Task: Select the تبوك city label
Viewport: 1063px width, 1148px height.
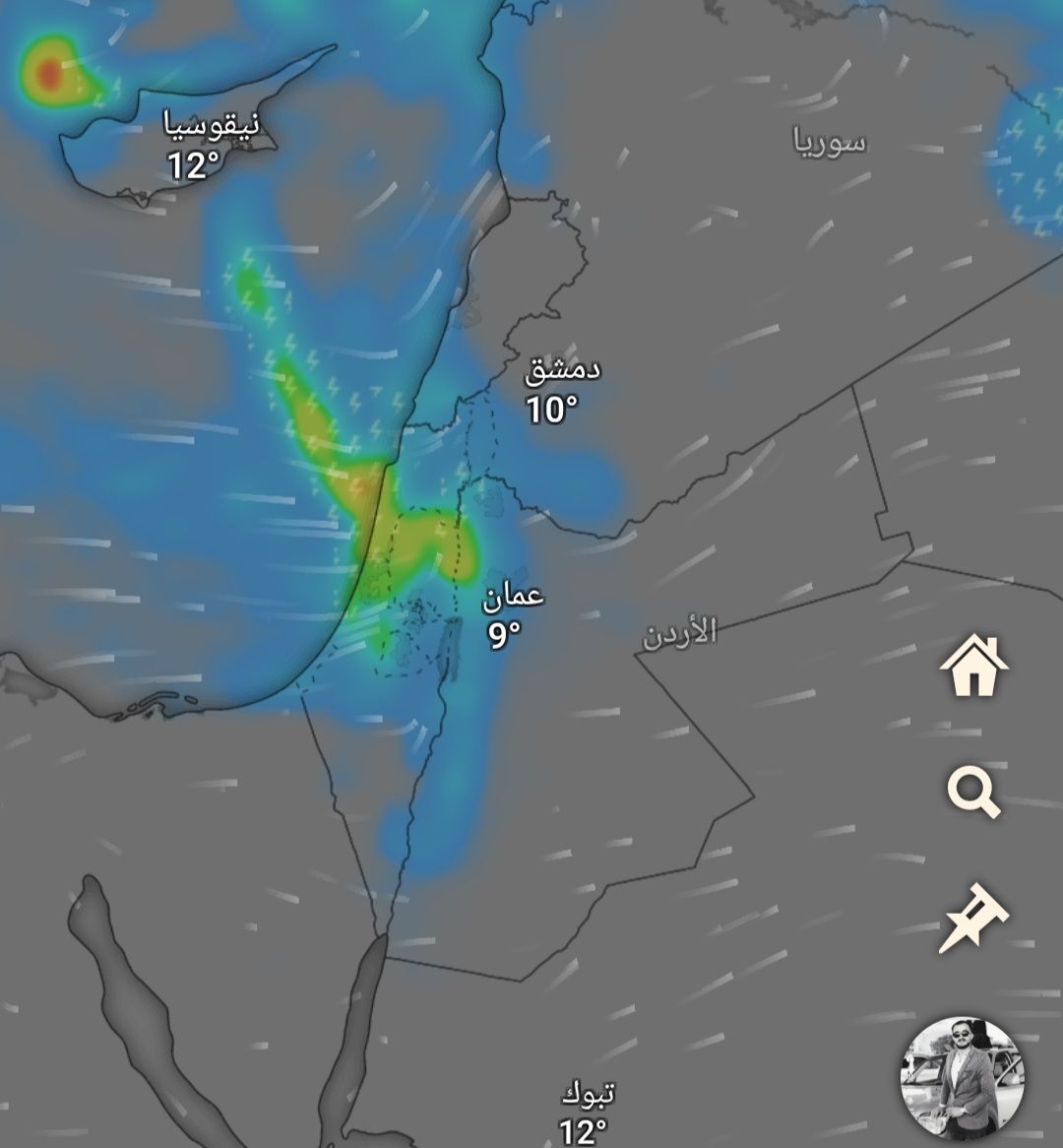Action: pos(588,1113)
